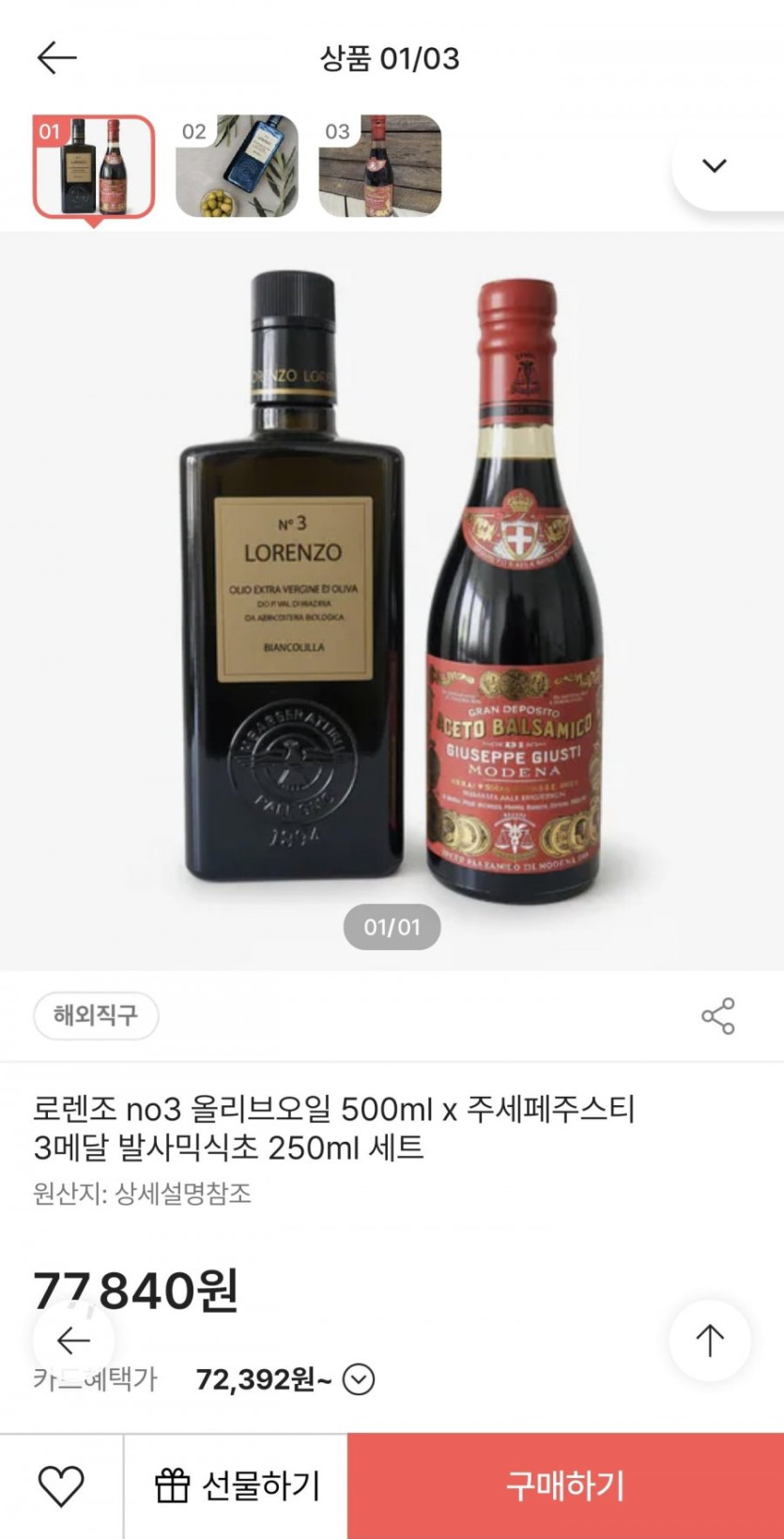The height and width of the screenshot is (1539, 784).
Task: Jump back to top of page
Action: coord(710,1340)
